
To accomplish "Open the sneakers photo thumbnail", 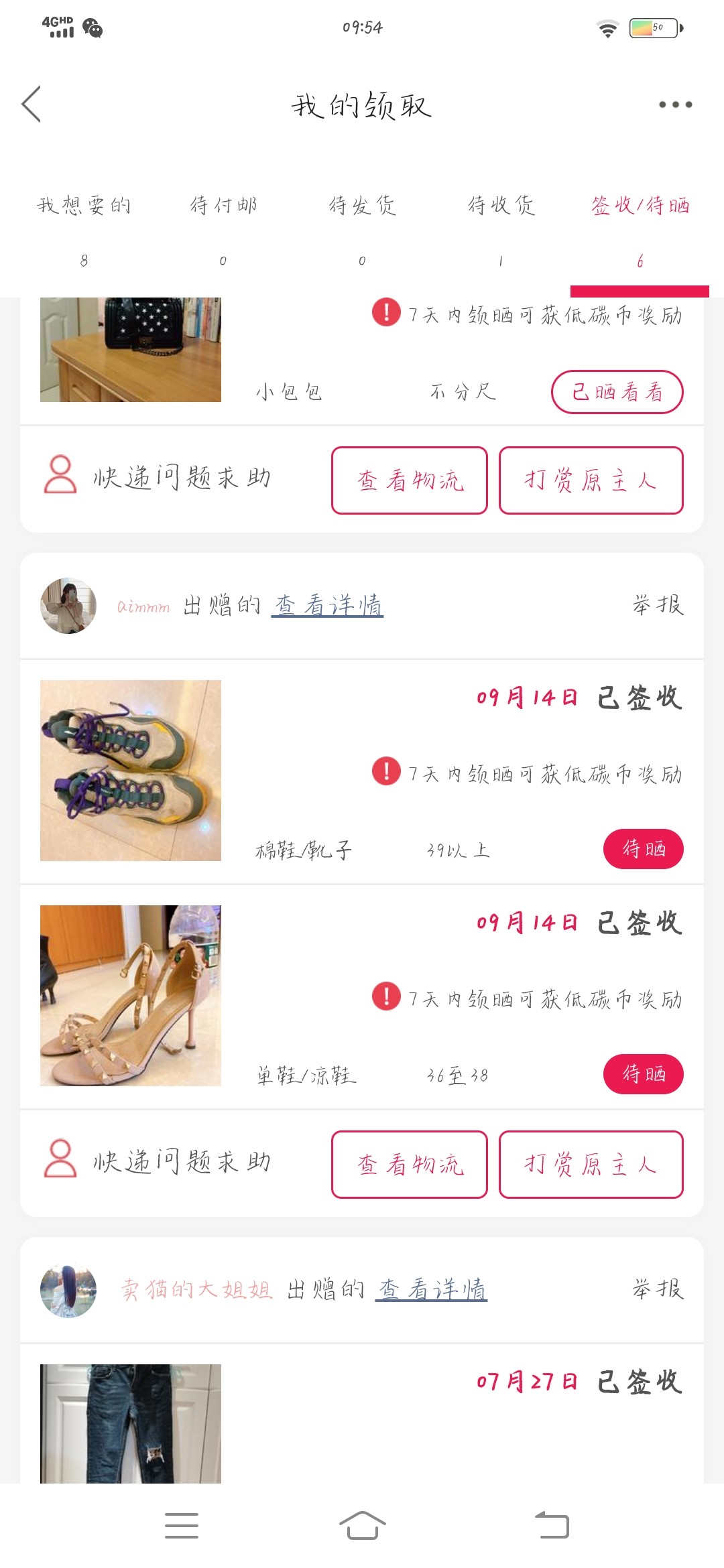I will pyautogui.click(x=131, y=771).
